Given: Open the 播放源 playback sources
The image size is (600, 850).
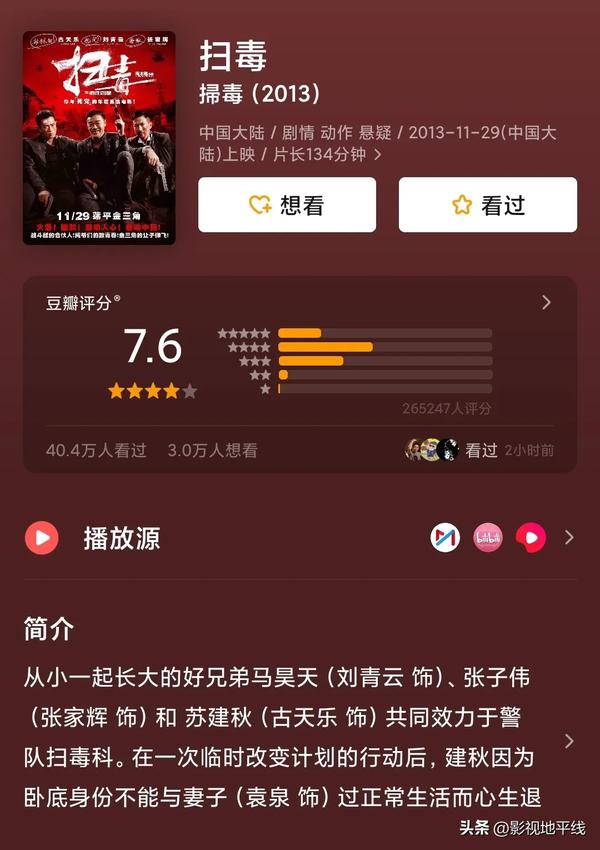Looking at the screenshot, I should [569, 538].
